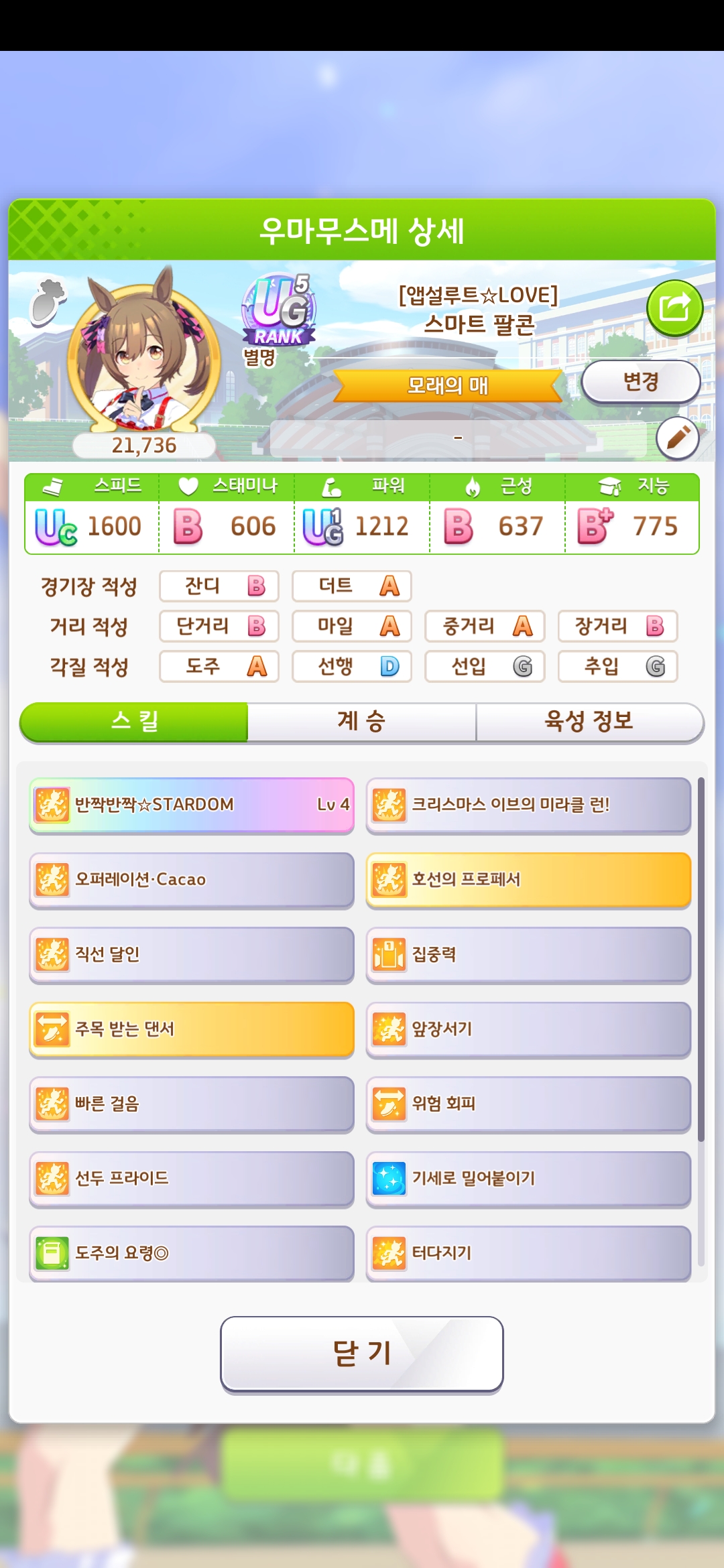724x1568 pixels.
Task: Tap the 변경 button to change the nickname
Action: 640,382
